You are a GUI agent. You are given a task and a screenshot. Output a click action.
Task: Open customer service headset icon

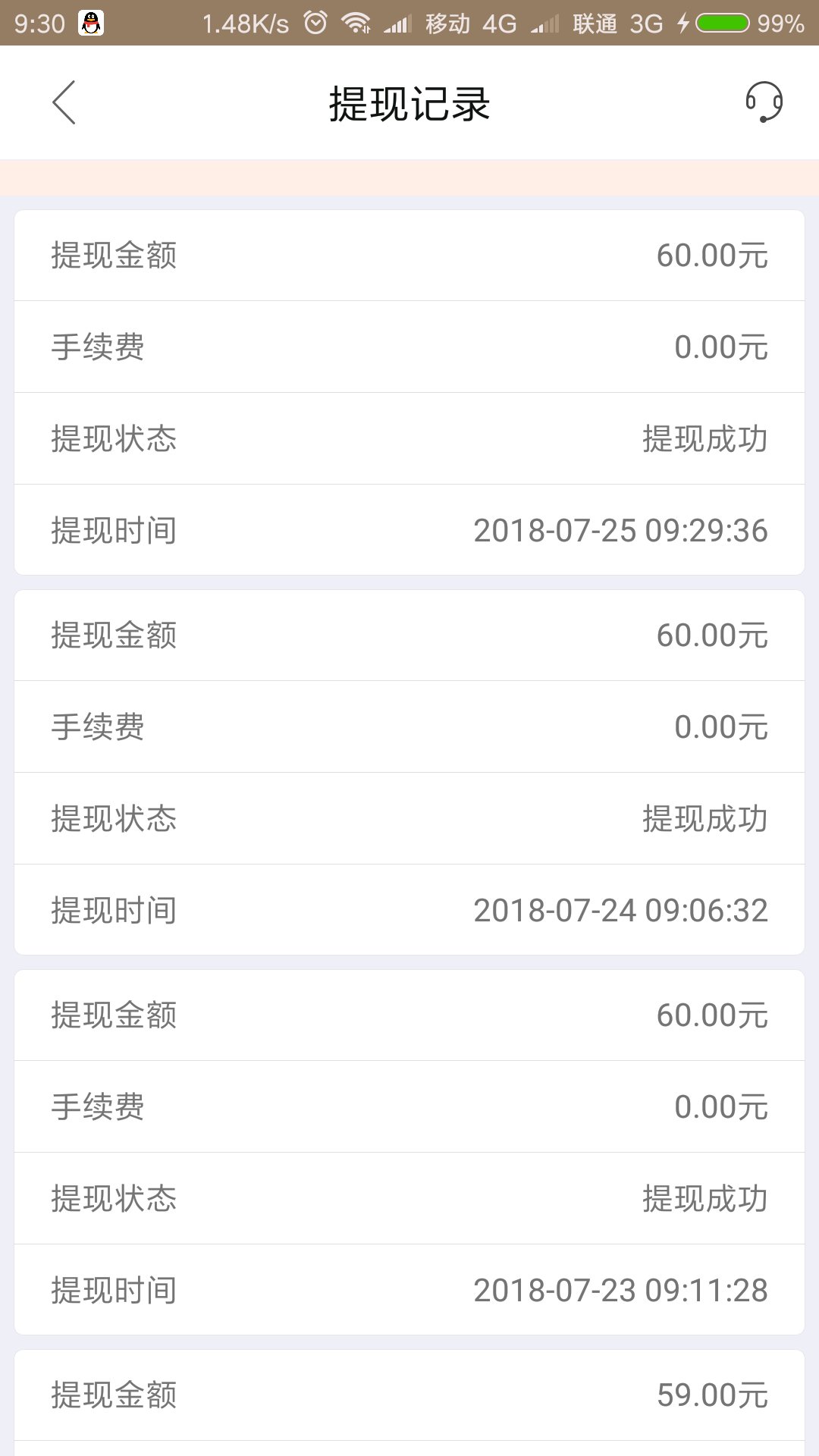click(x=764, y=102)
